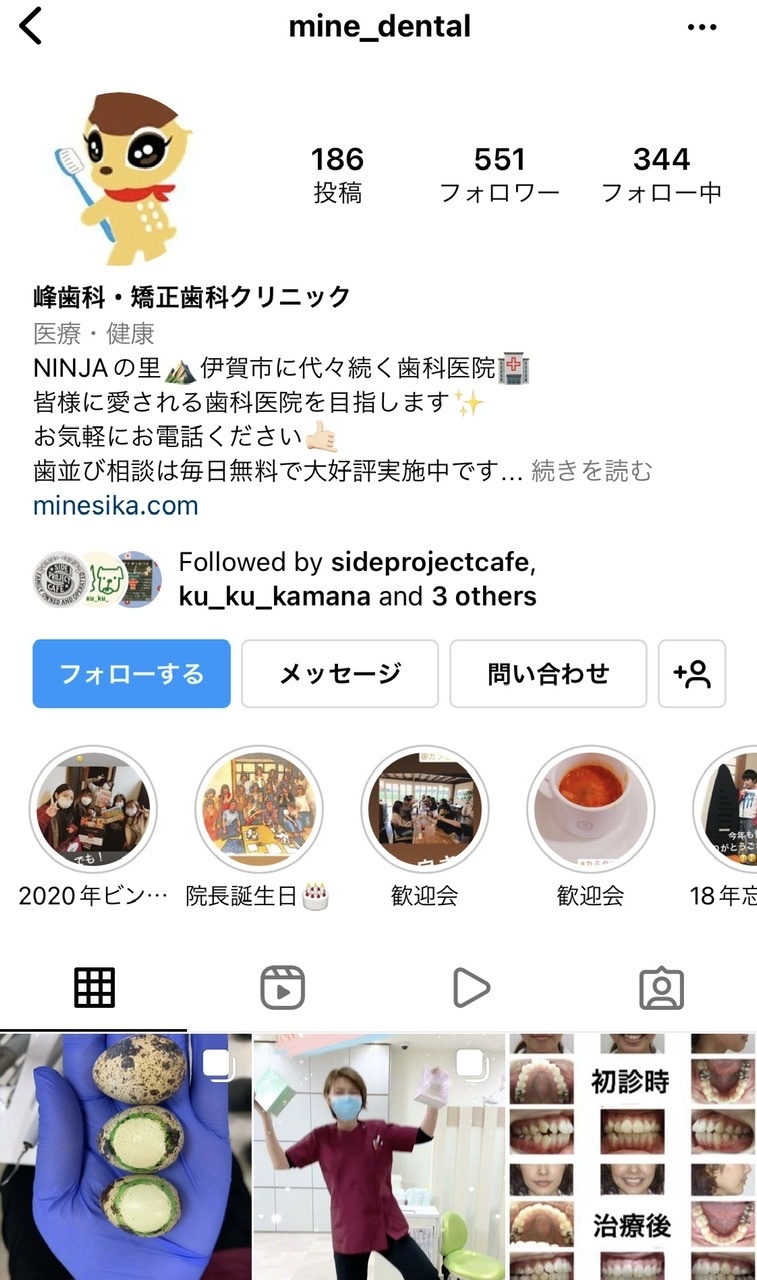Expand the bio with 続きを読む
Viewport: 757px width, 1280px height.
pos(592,470)
